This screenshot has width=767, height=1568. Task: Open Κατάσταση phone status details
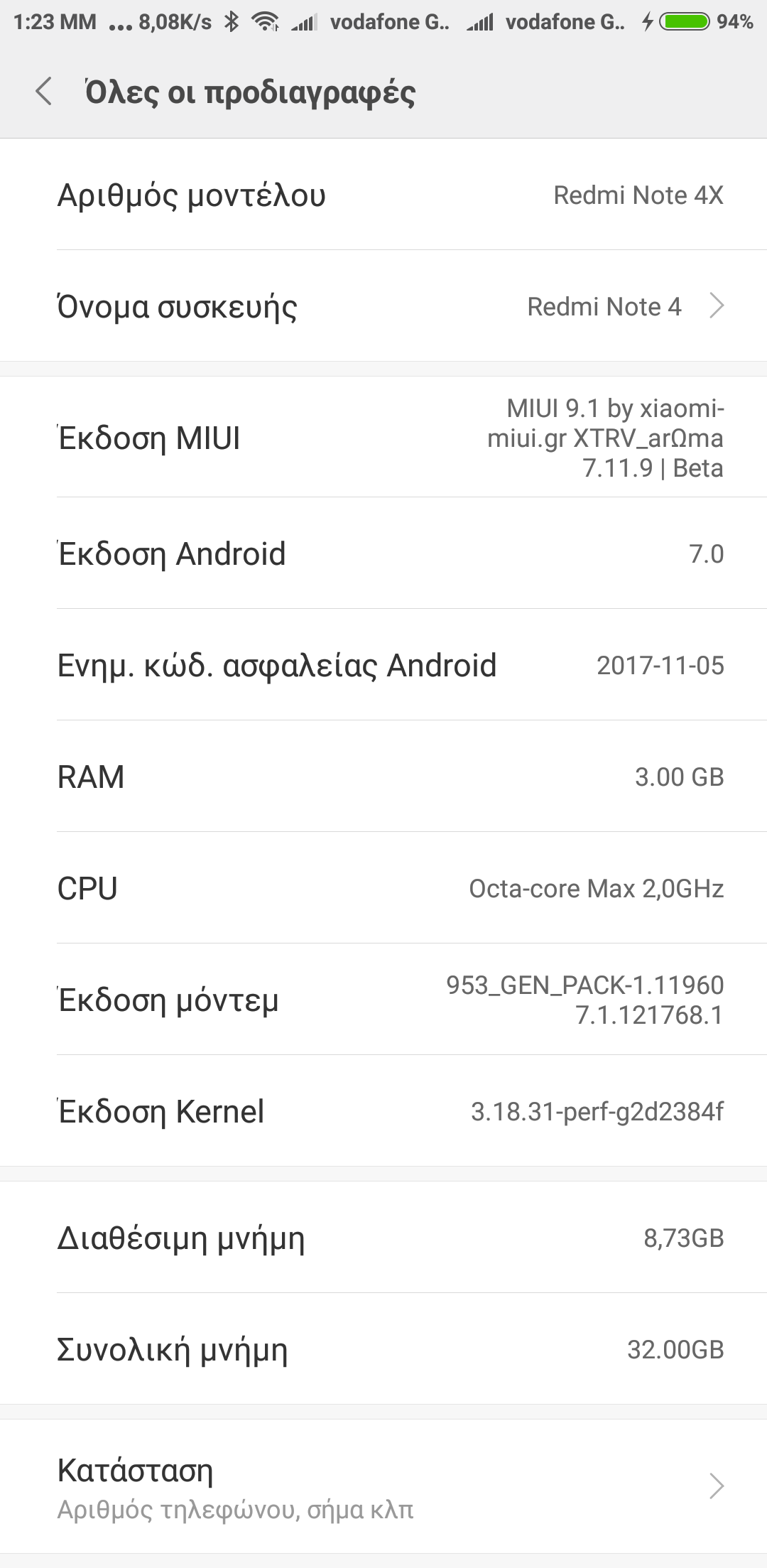click(383, 1486)
